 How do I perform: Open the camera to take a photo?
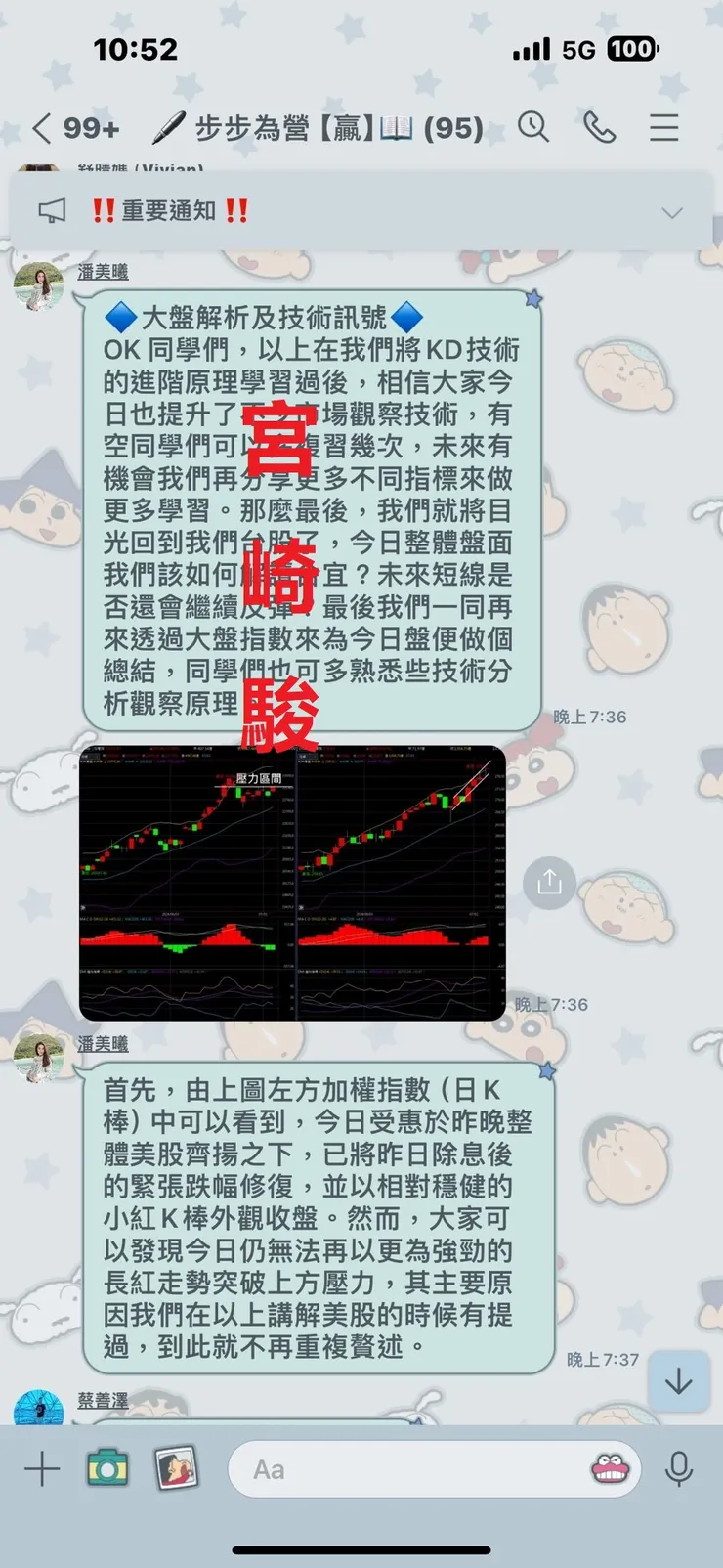click(x=106, y=1467)
